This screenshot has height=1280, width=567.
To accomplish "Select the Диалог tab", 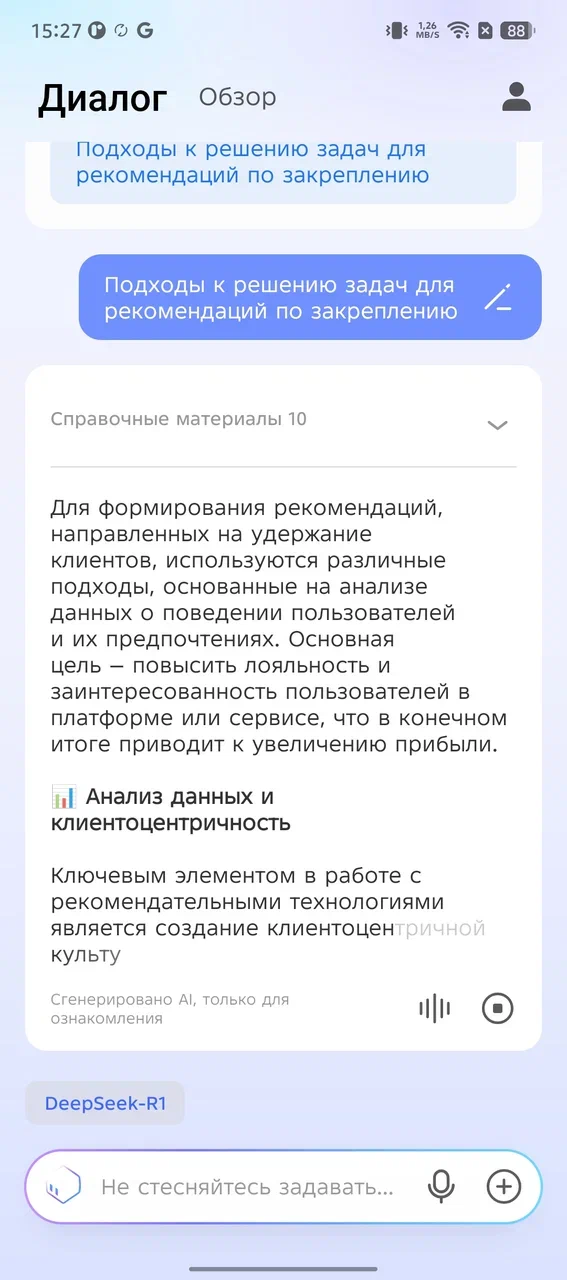I will click(x=103, y=99).
